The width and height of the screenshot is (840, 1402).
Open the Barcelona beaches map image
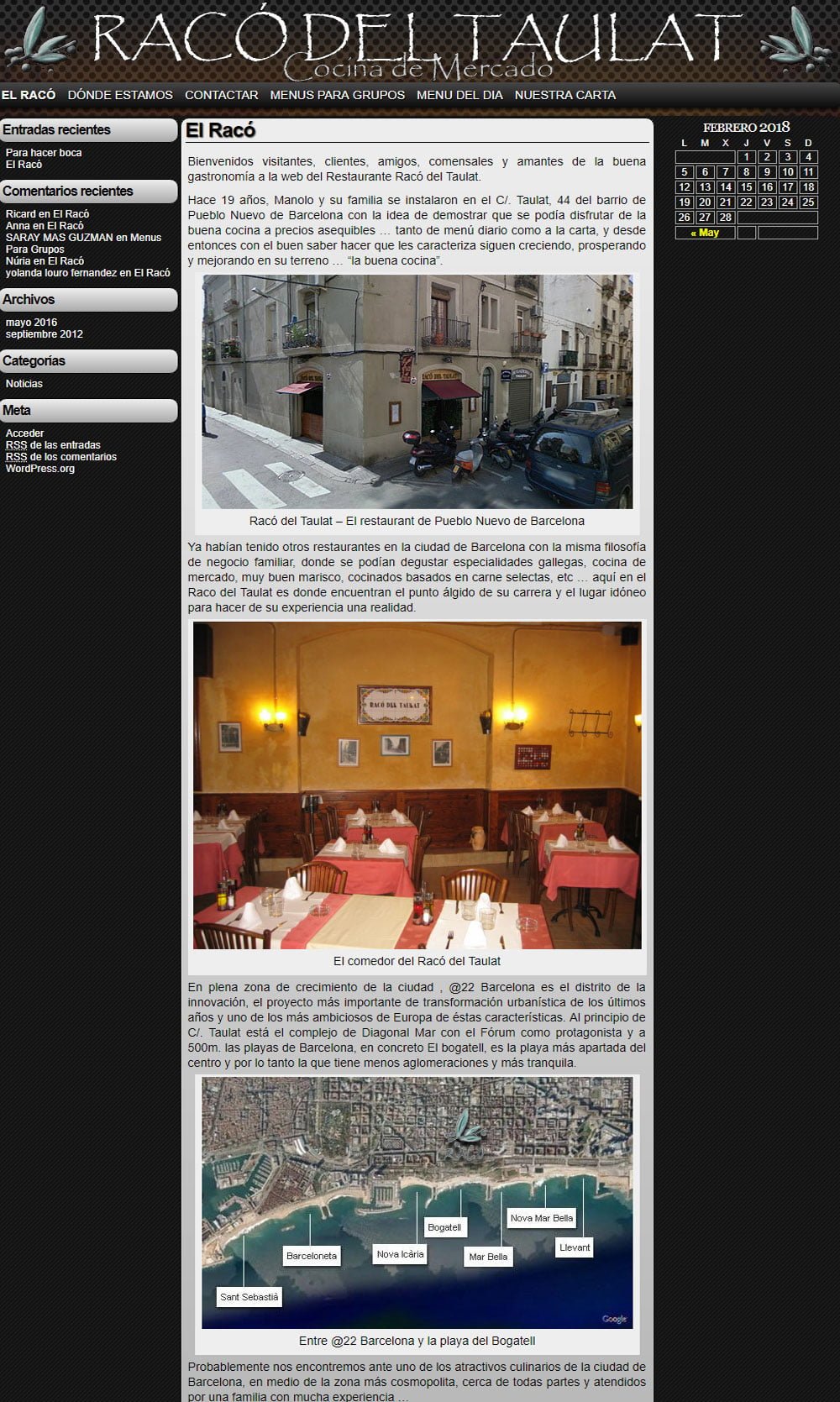pos(417,1202)
